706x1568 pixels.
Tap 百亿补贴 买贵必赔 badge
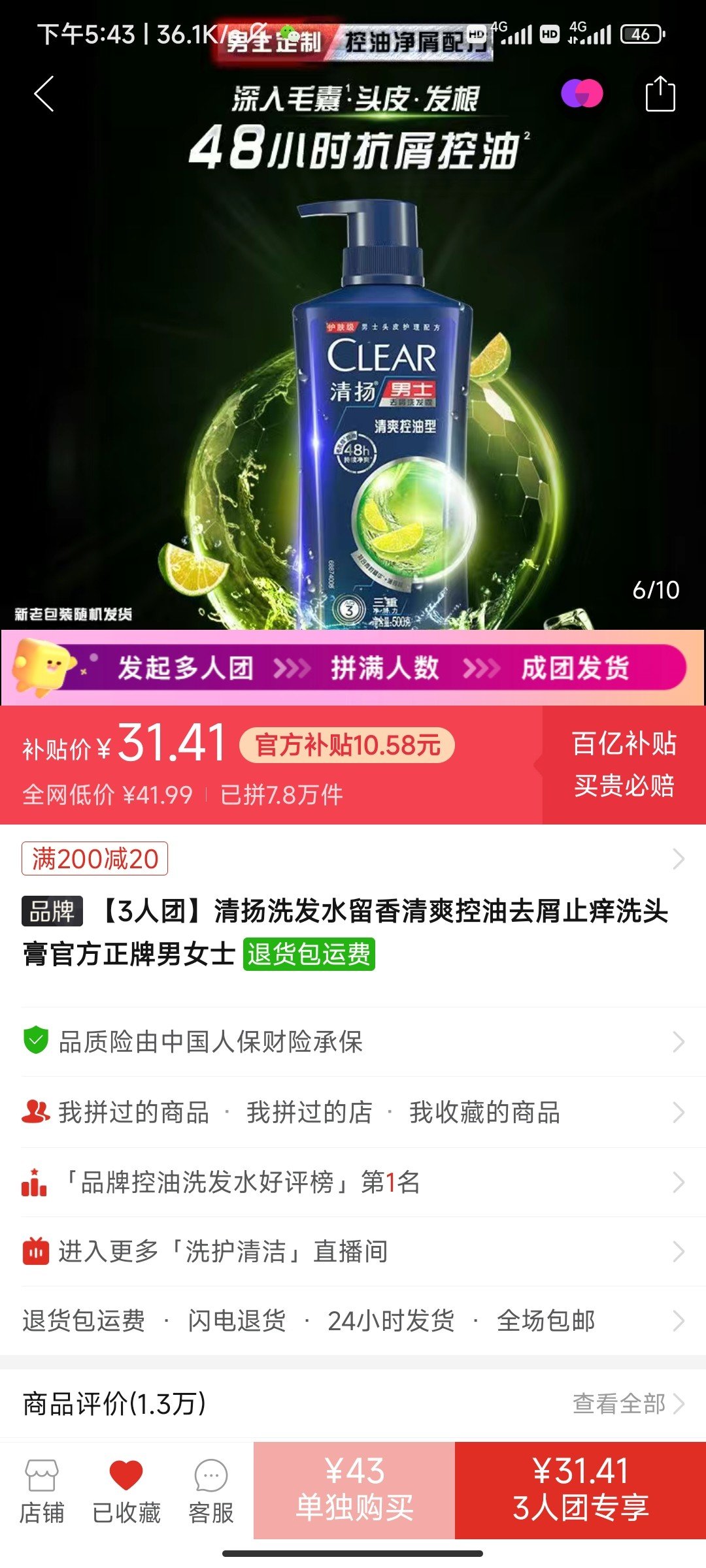click(624, 764)
